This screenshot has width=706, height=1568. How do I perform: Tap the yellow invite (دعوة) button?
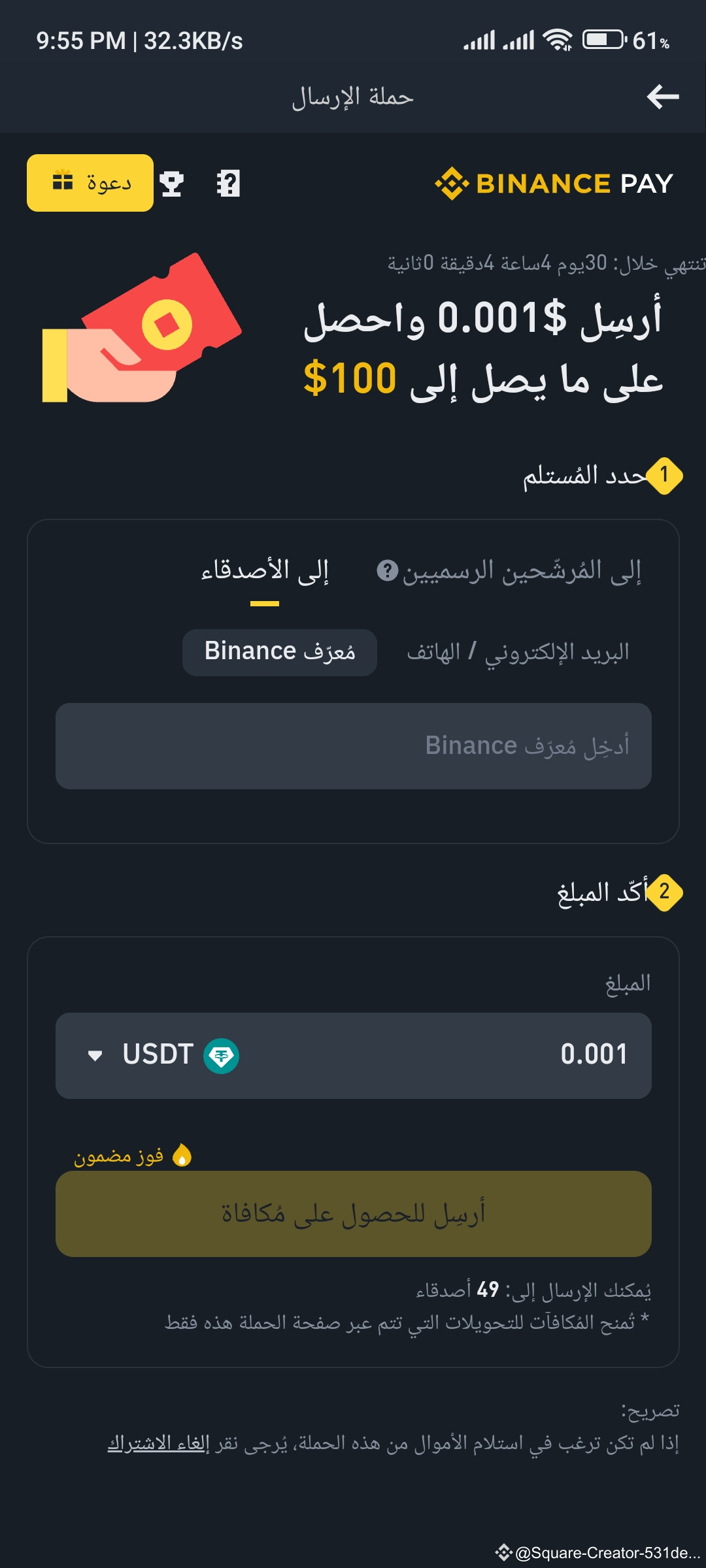coord(90,183)
